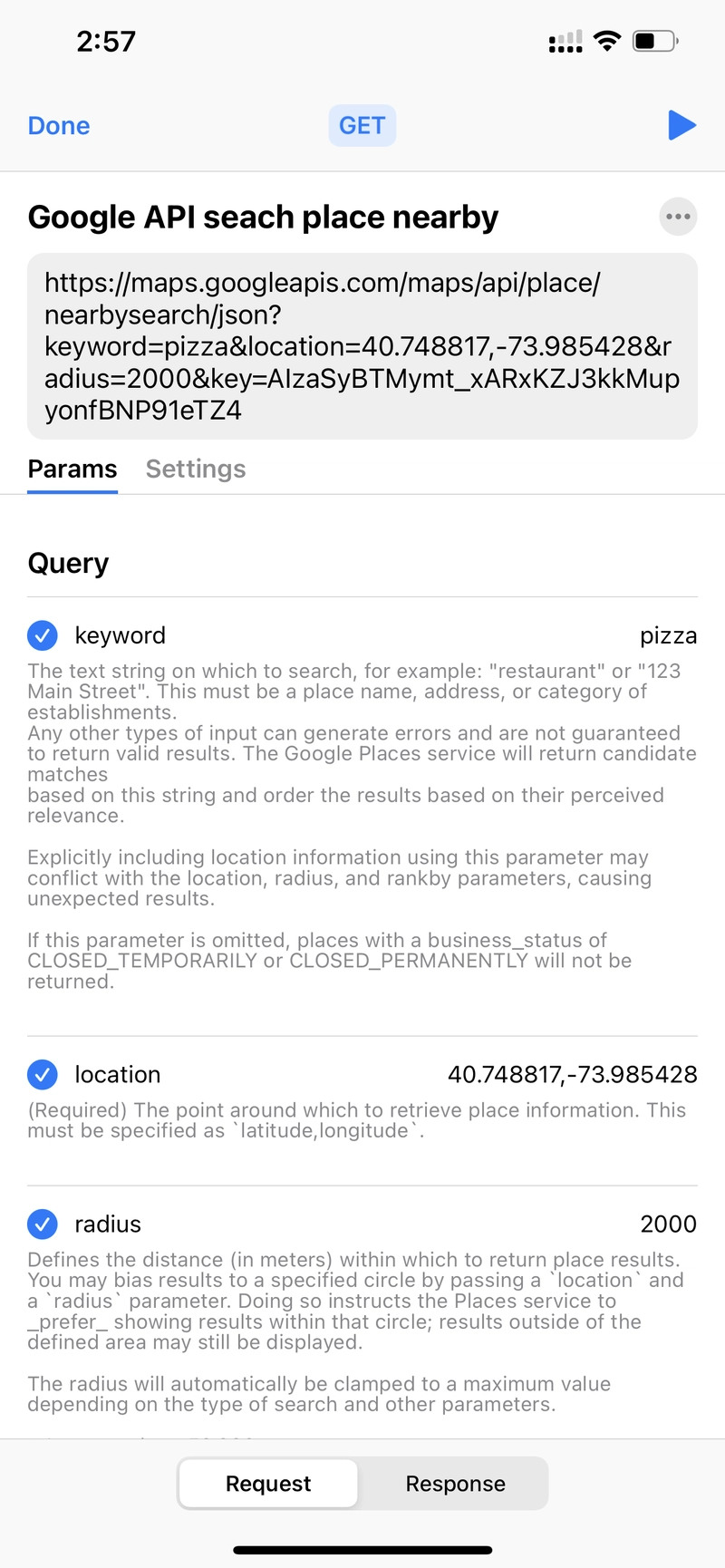Uncheck the radius query parameter
The height and width of the screenshot is (1568, 725).
point(43,1224)
